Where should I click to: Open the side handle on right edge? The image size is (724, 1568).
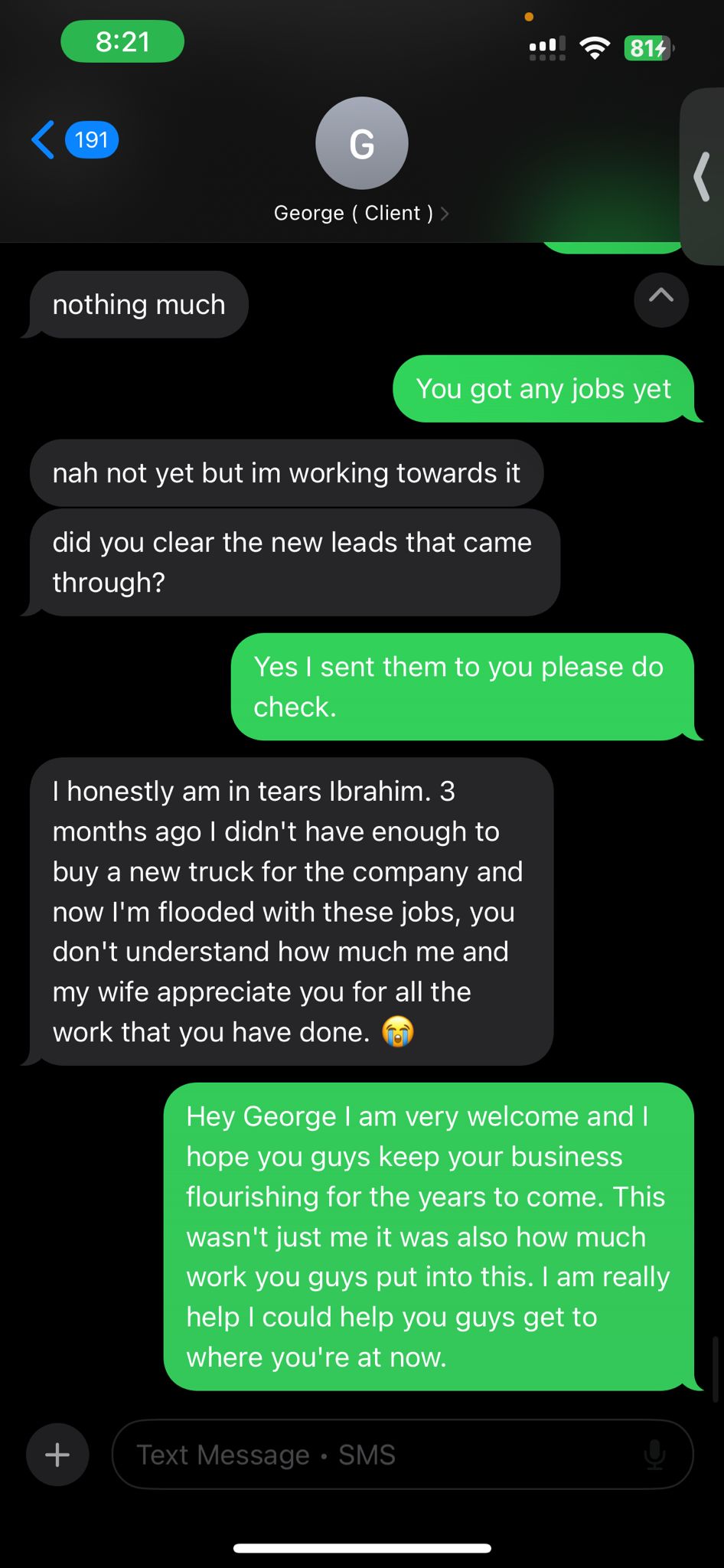pos(702,177)
